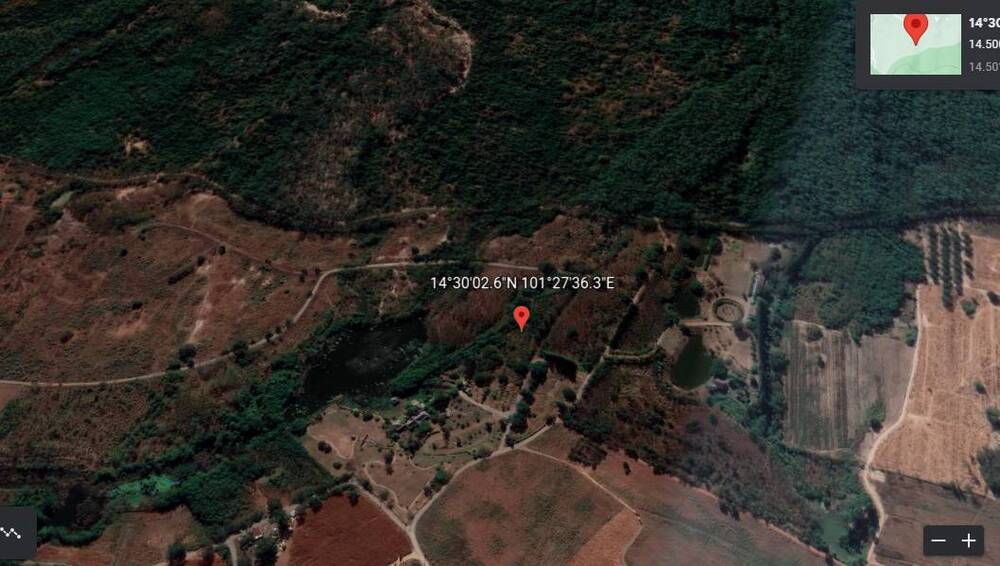Open the location card map thumbnail

[914, 44]
